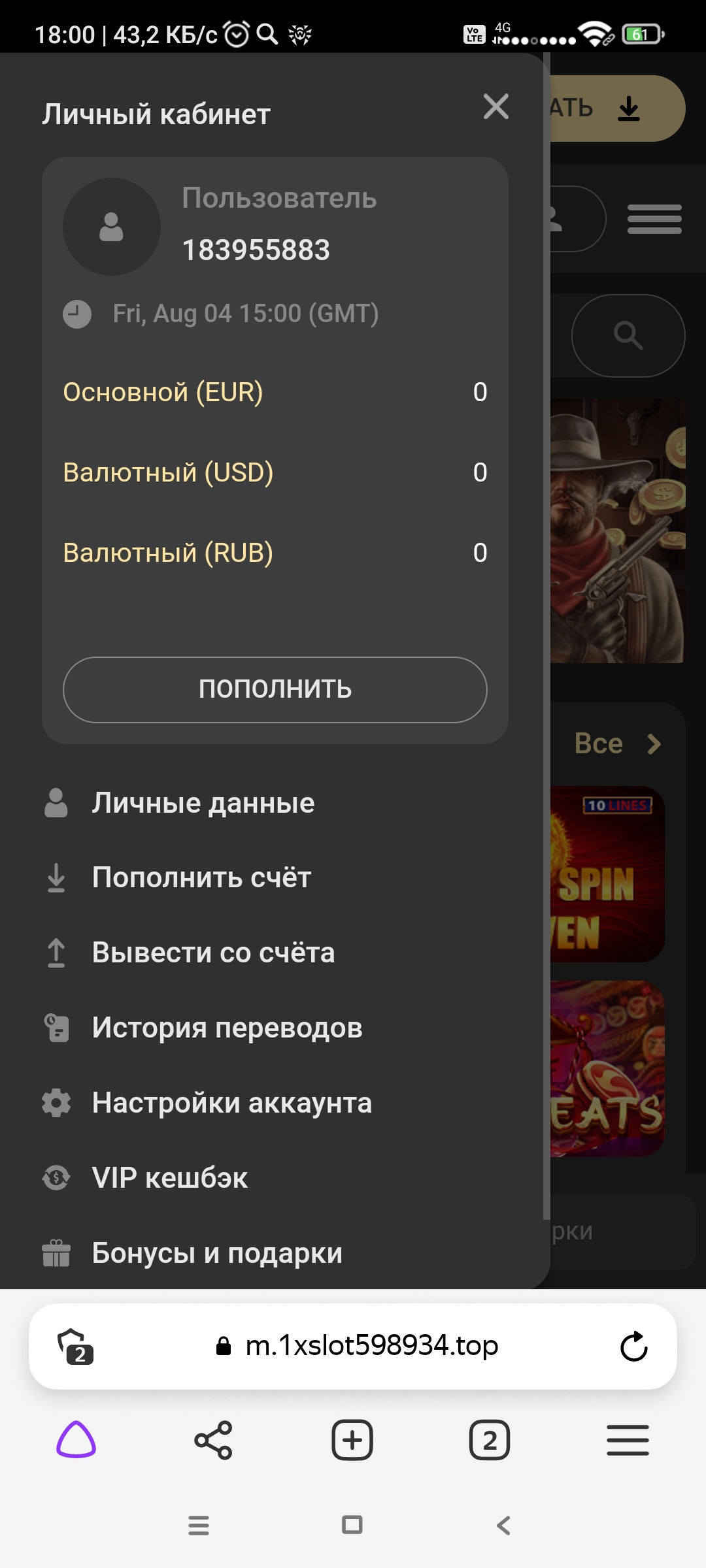
Task: Show the two open tabs
Action: pyautogui.click(x=489, y=1440)
